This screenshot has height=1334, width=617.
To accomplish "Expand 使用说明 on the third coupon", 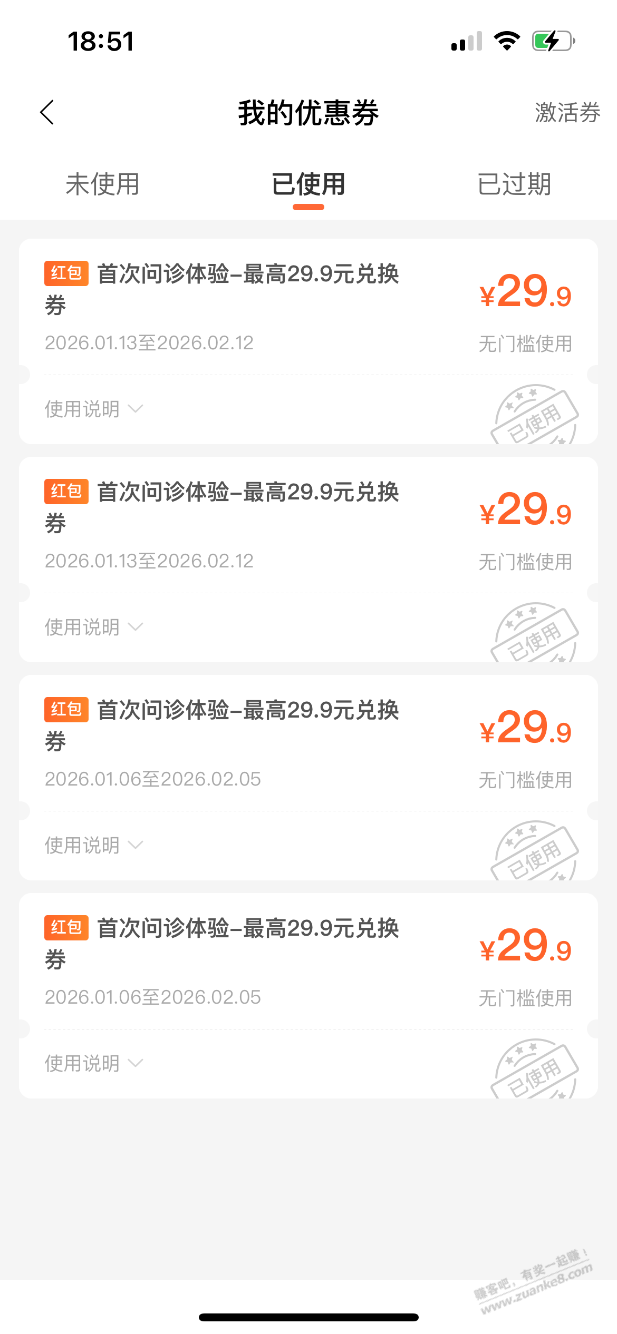I will pyautogui.click(x=94, y=845).
